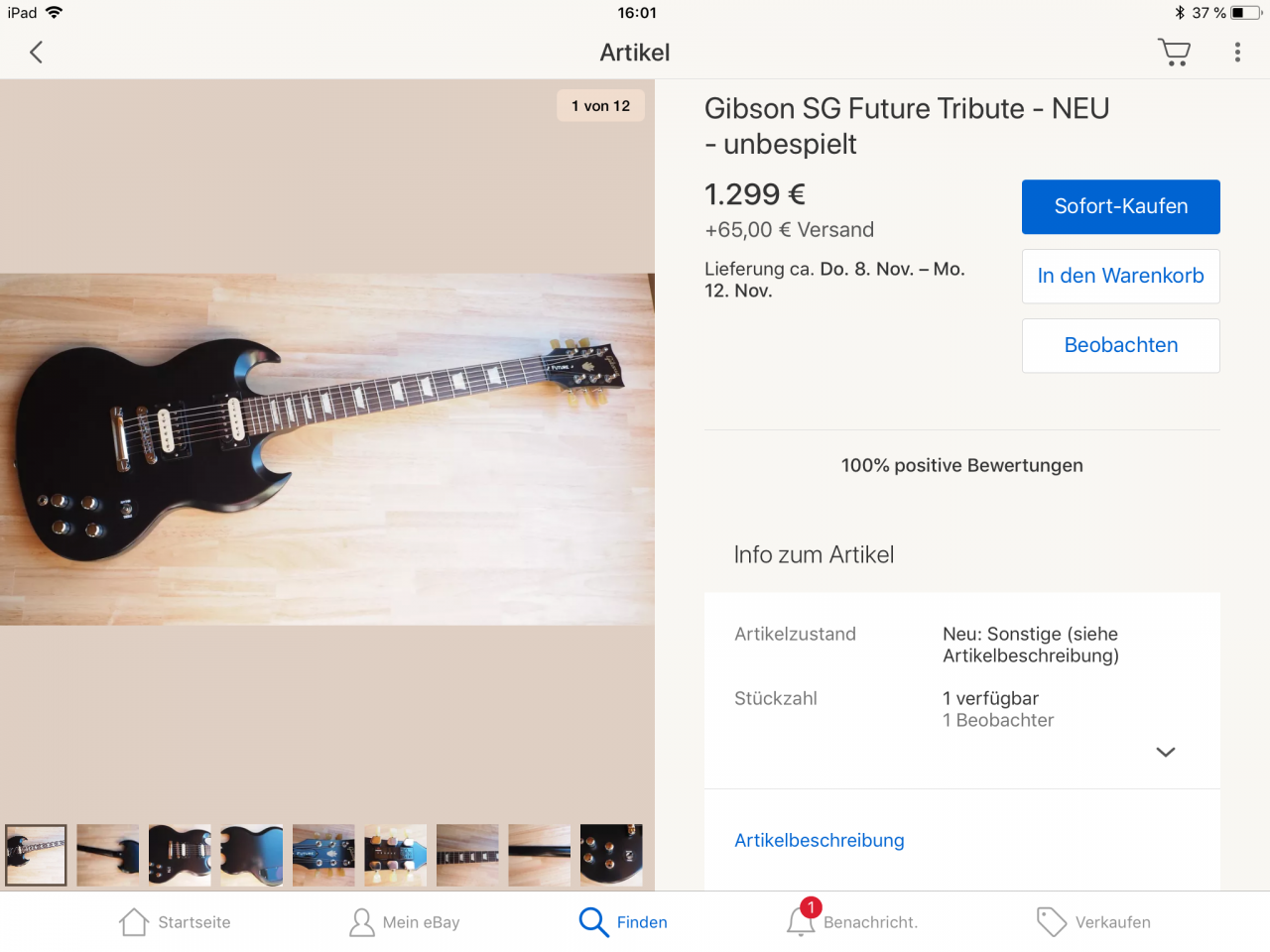Open the Benachricht. notifications tab
Image resolution: width=1270 pixels, height=952 pixels.
pos(851,922)
